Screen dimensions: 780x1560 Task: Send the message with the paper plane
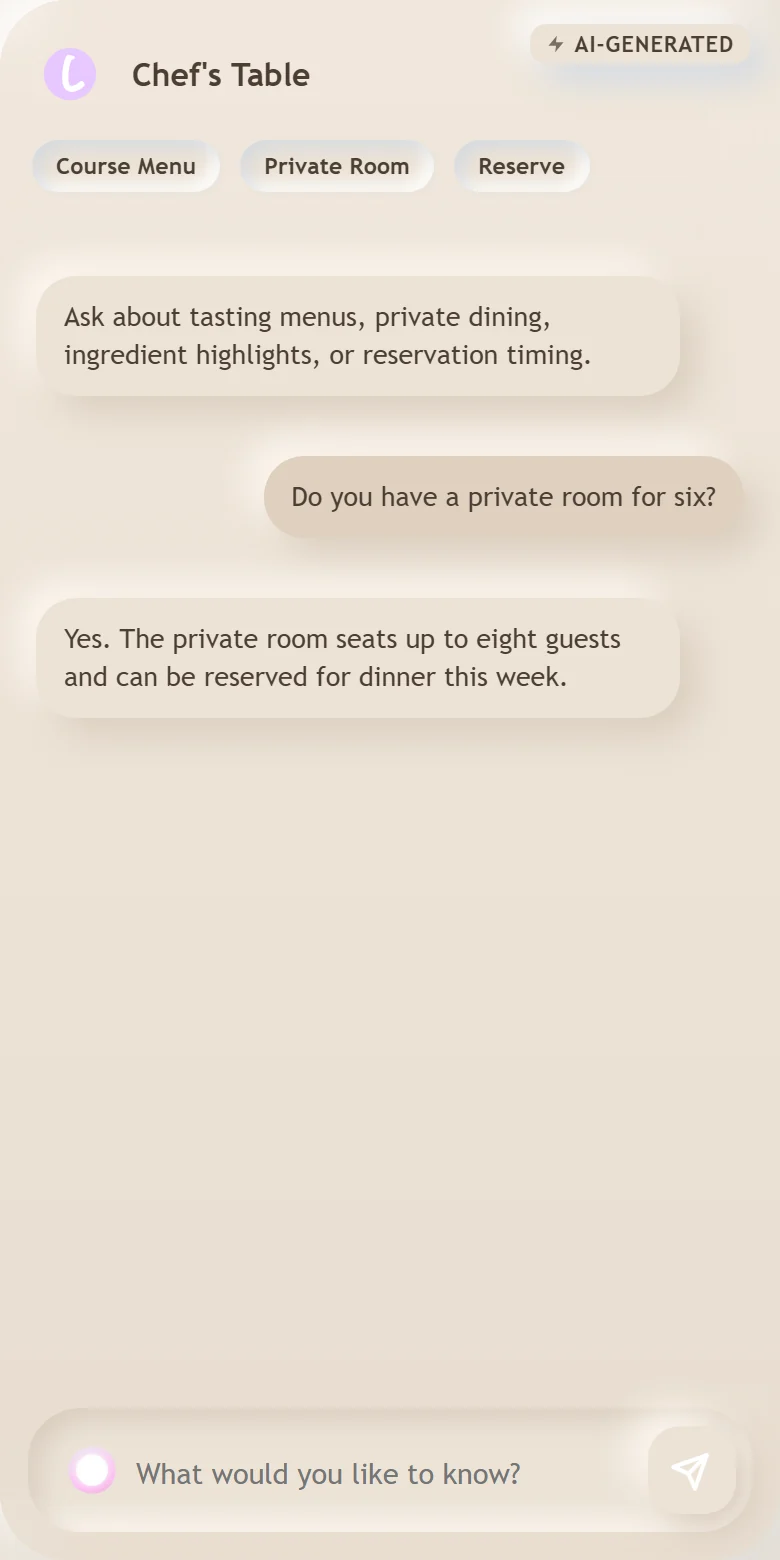point(691,1470)
